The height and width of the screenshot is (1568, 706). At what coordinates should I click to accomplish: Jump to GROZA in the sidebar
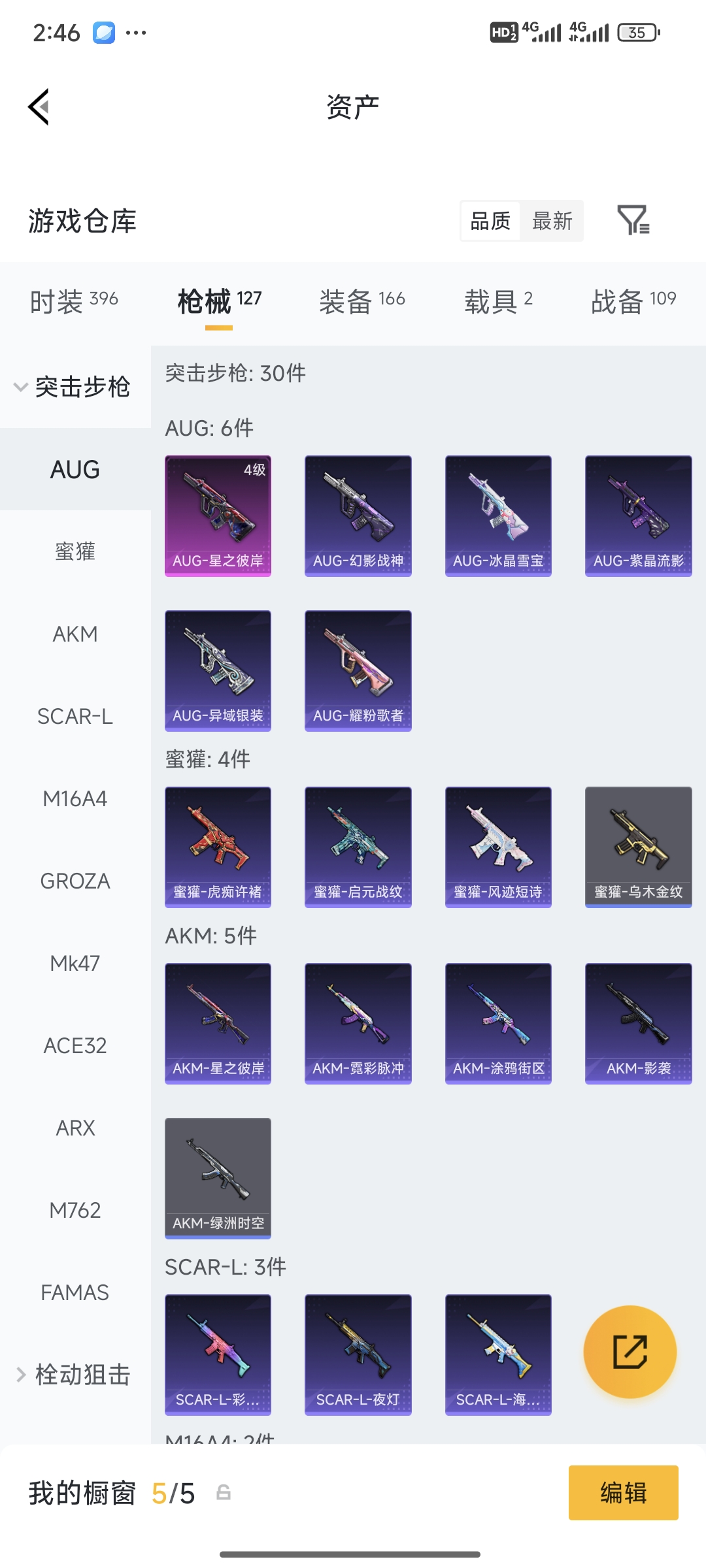pos(75,881)
